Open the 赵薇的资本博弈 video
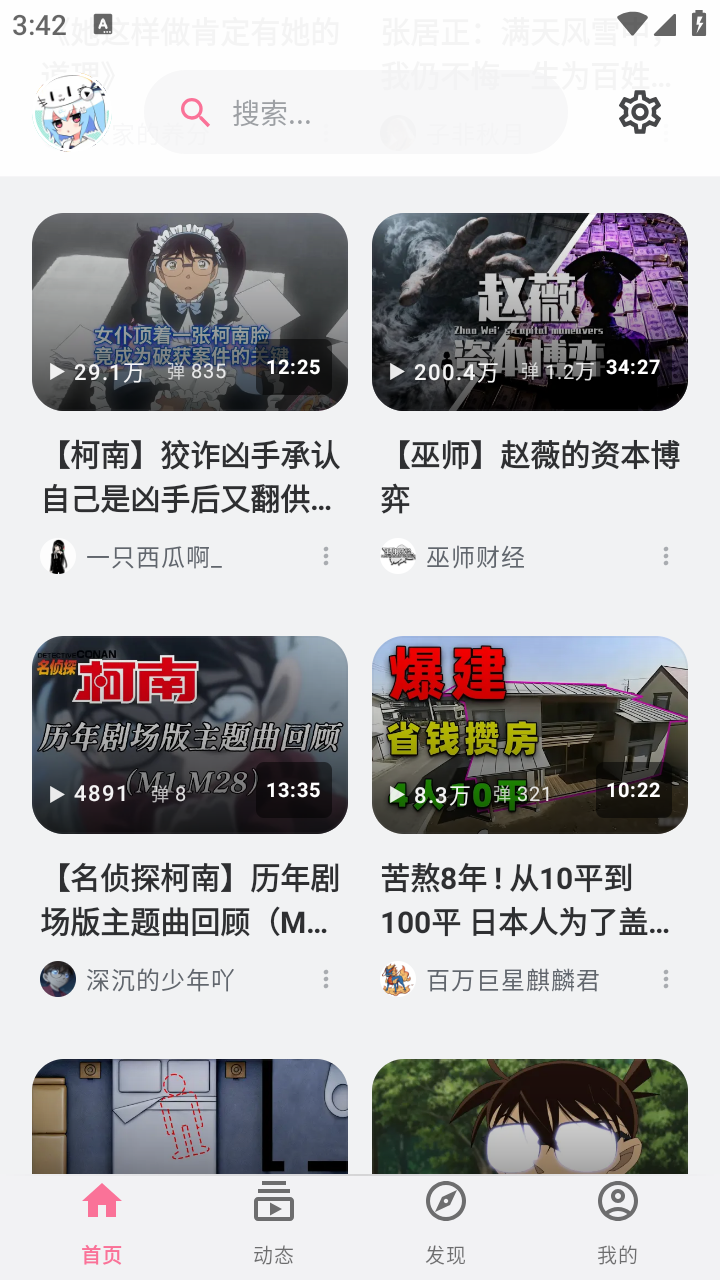The width and height of the screenshot is (720, 1280). (530, 312)
